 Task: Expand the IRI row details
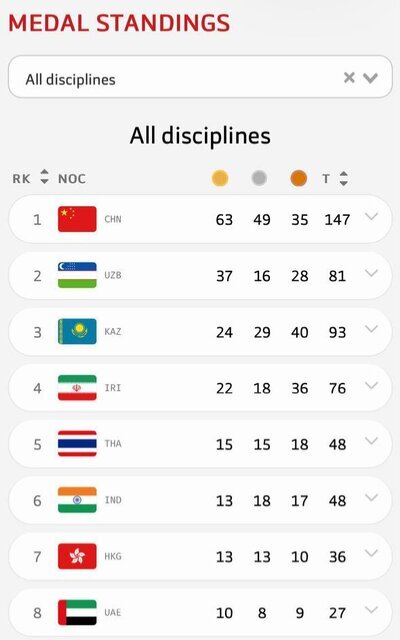tap(371, 385)
